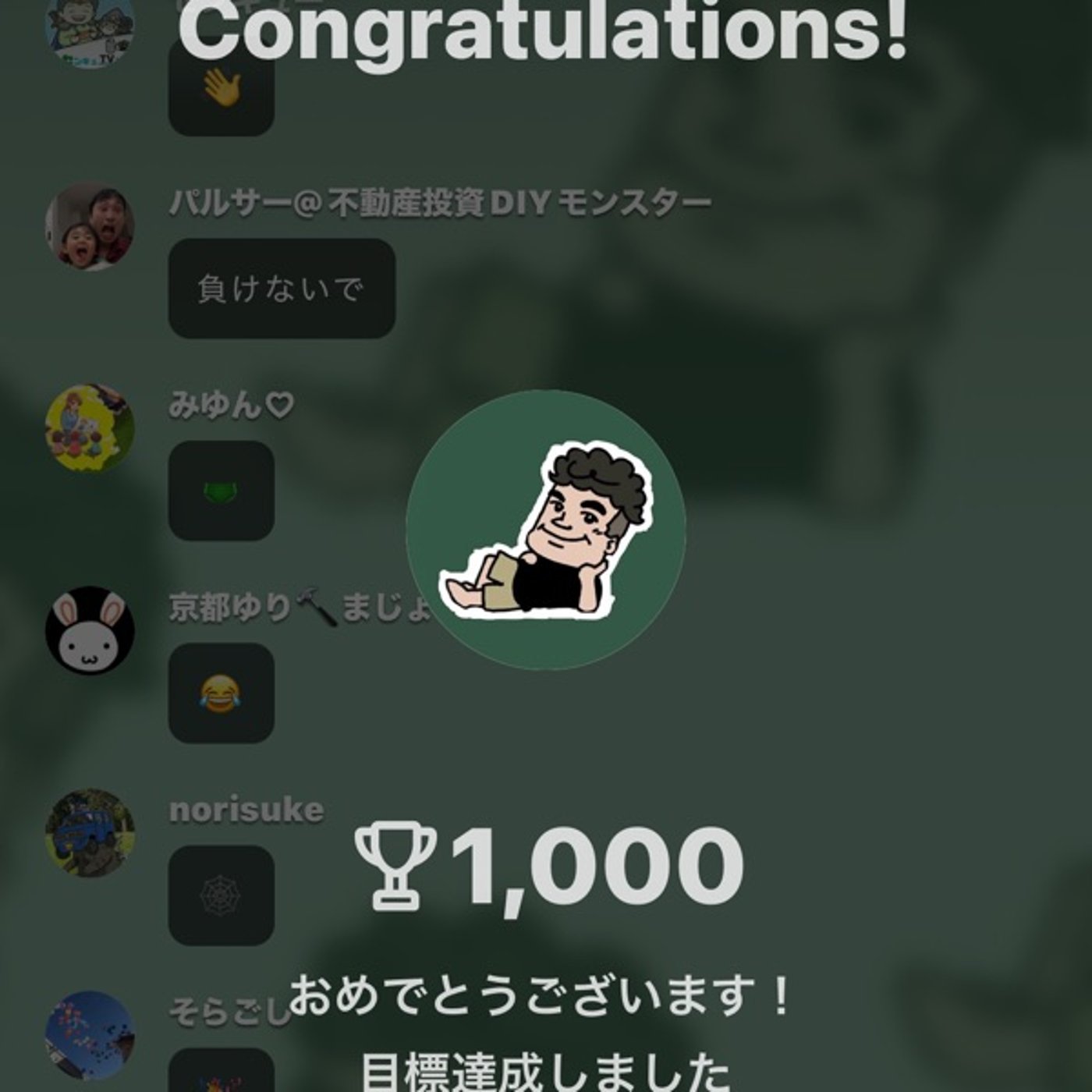
Task: Open パルサー@不動産投資DIYモンスター's profile avatar
Action: coord(90,226)
